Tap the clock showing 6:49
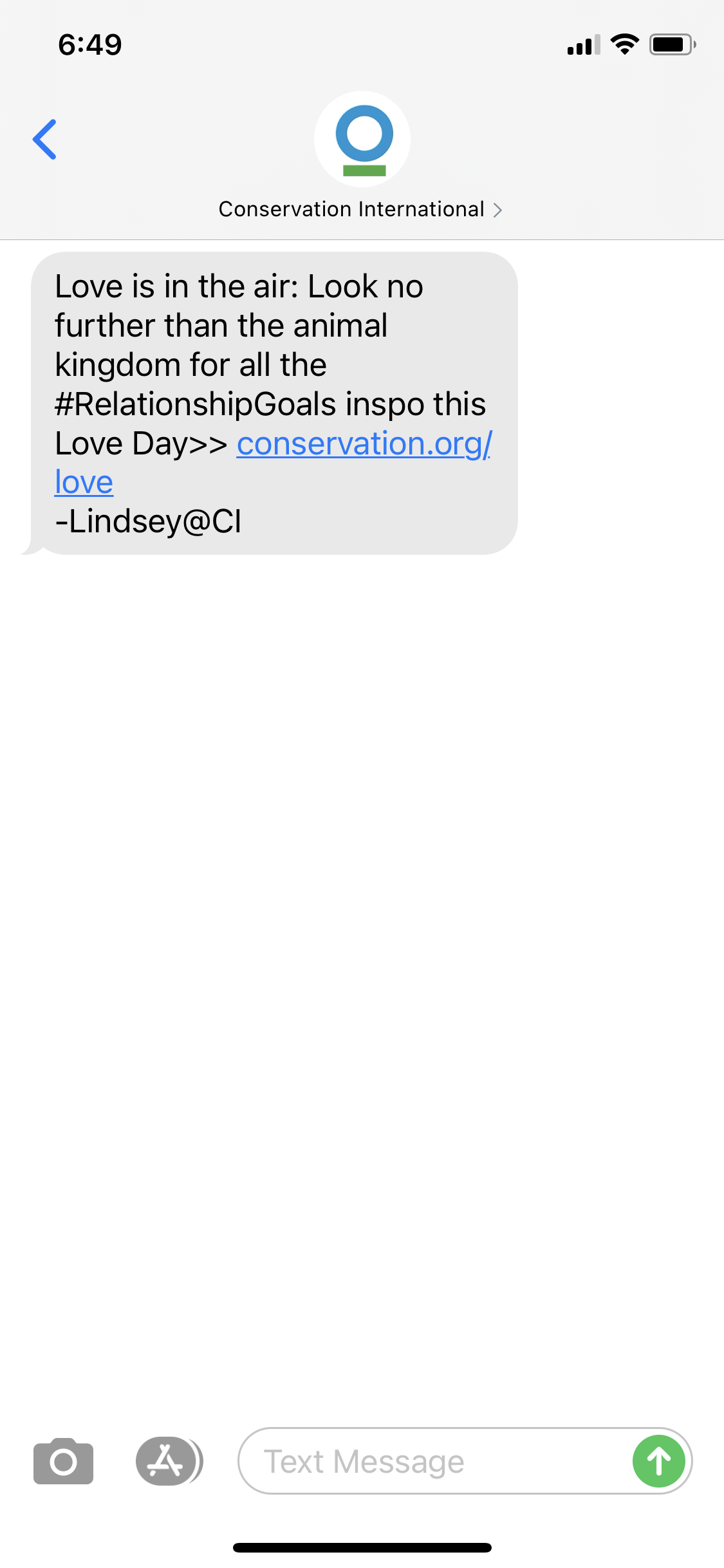 pos(88,44)
